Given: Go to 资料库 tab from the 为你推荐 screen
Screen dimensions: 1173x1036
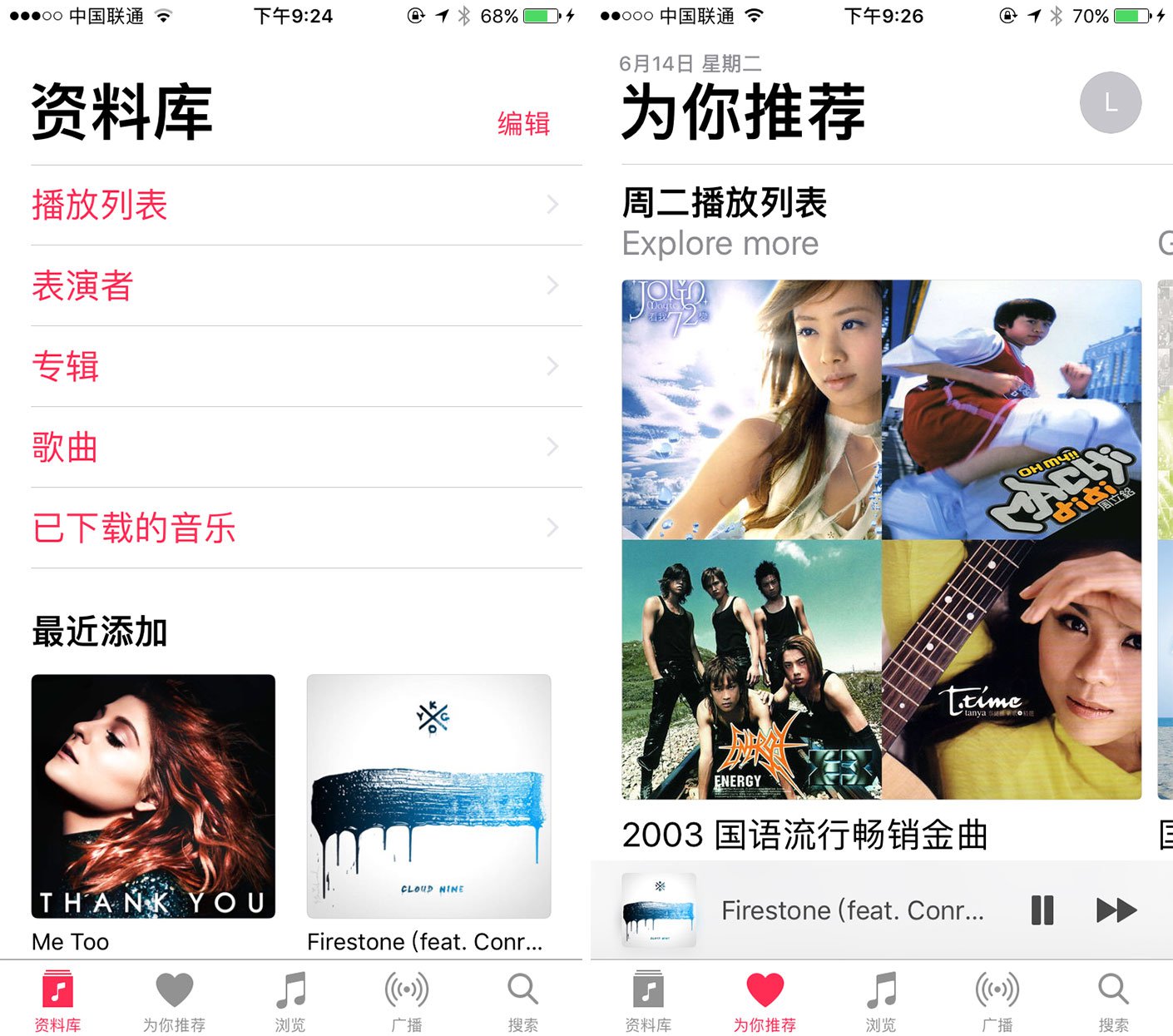Looking at the screenshot, I should [648, 1001].
